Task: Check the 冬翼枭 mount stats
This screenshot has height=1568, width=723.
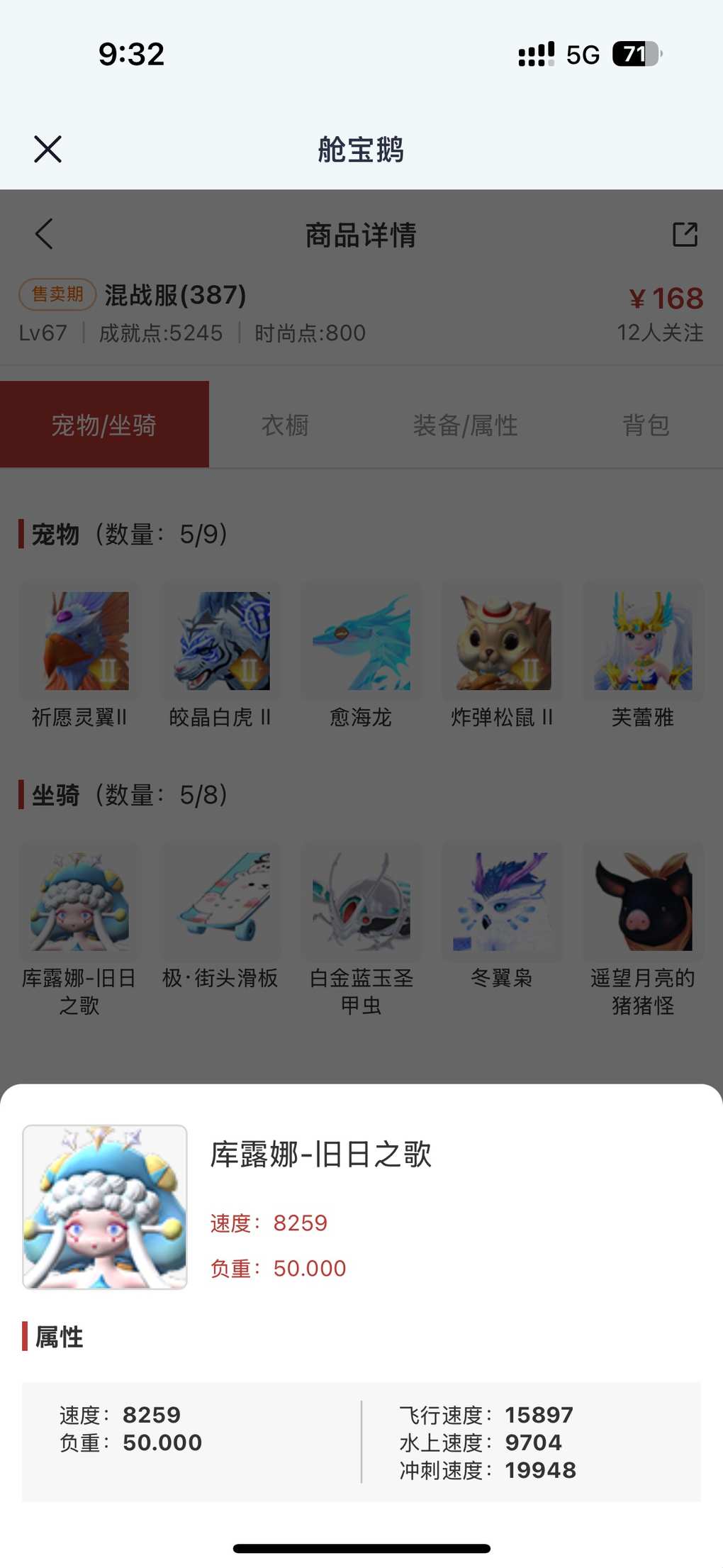Action: click(502, 902)
